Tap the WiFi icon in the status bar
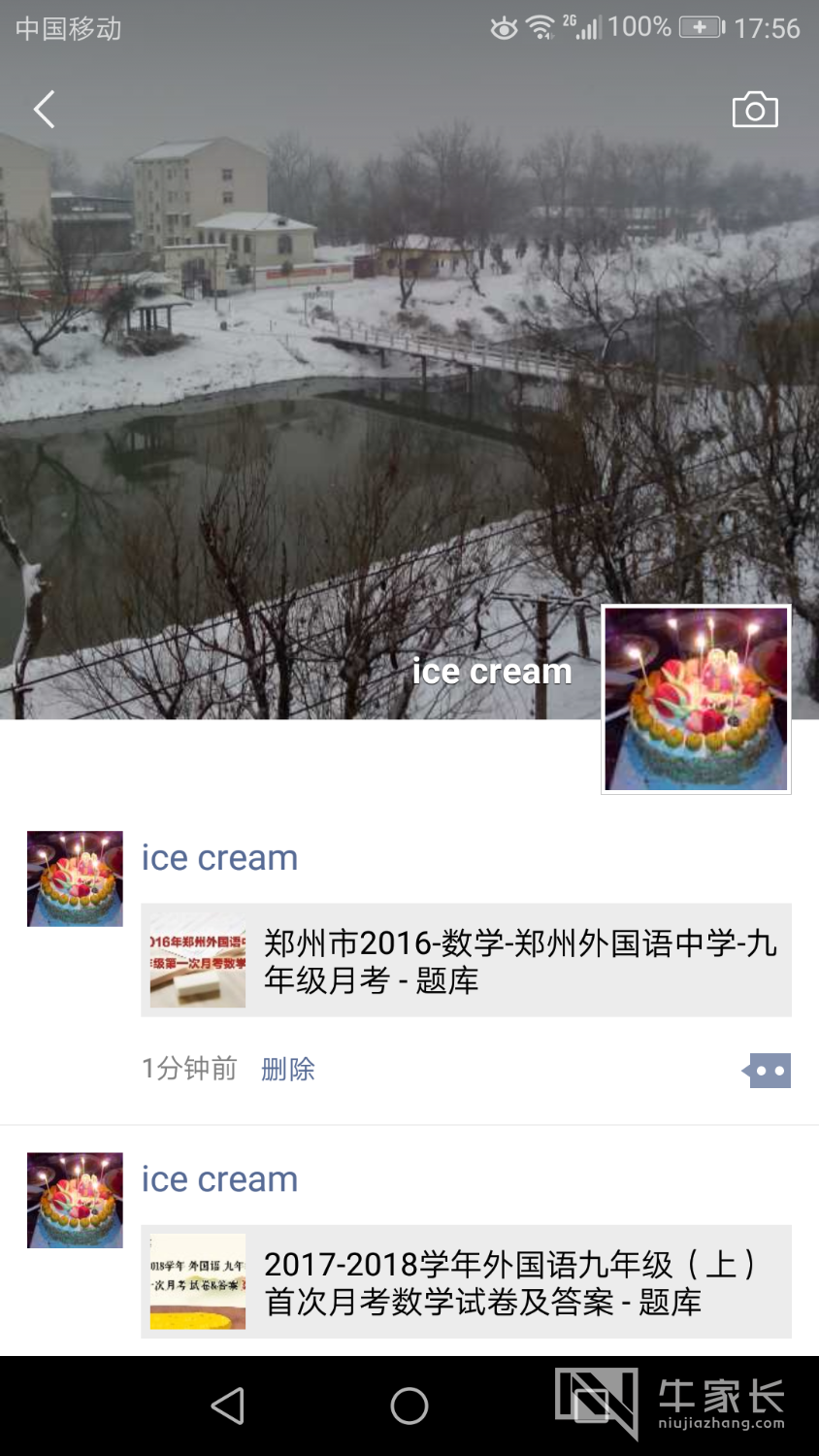This screenshot has height=1456, width=819. (x=541, y=27)
